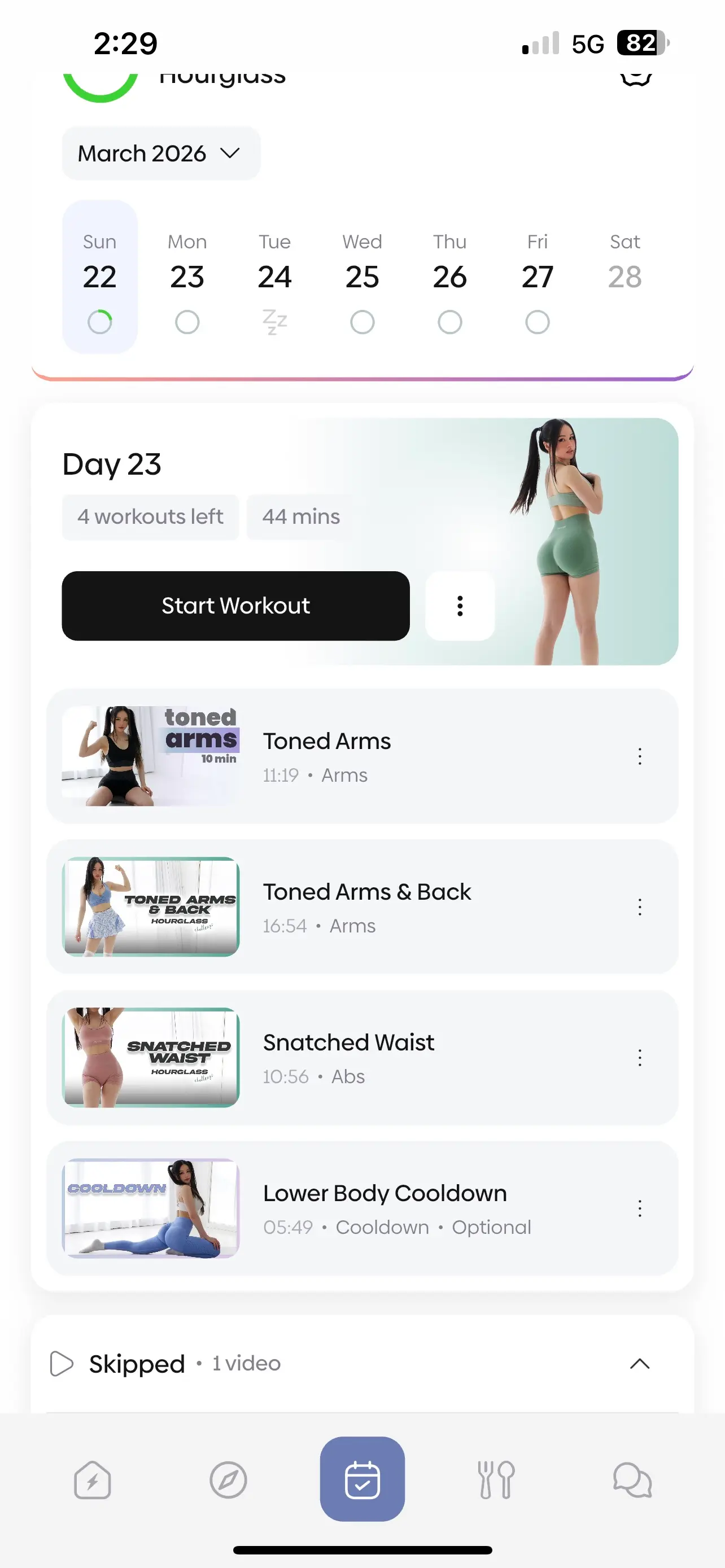Switch to the lightning bolt tab
The image size is (725, 1568).
(x=93, y=1479)
